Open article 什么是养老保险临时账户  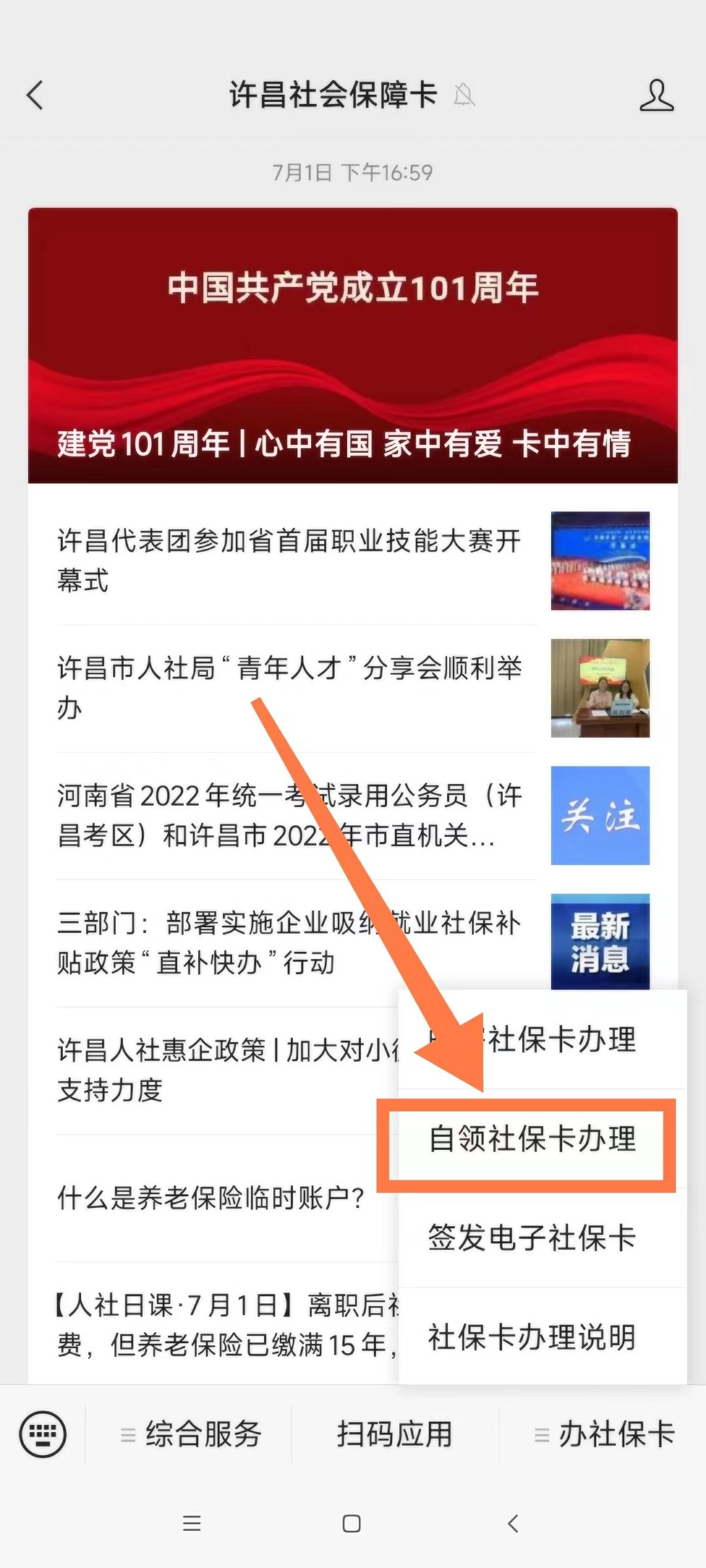pos(210,1198)
